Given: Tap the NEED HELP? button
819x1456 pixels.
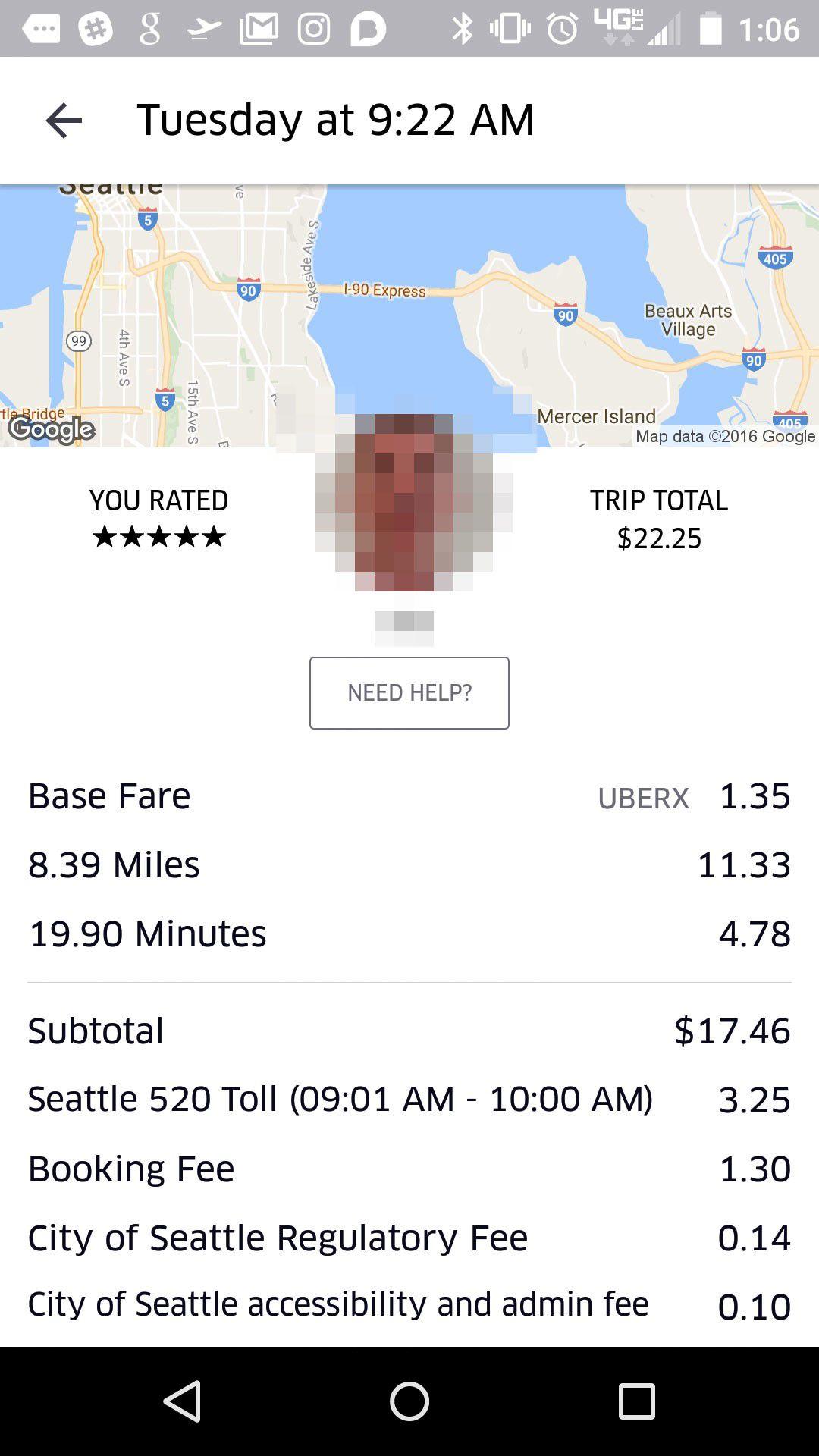Looking at the screenshot, I should click(x=409, y=692).
